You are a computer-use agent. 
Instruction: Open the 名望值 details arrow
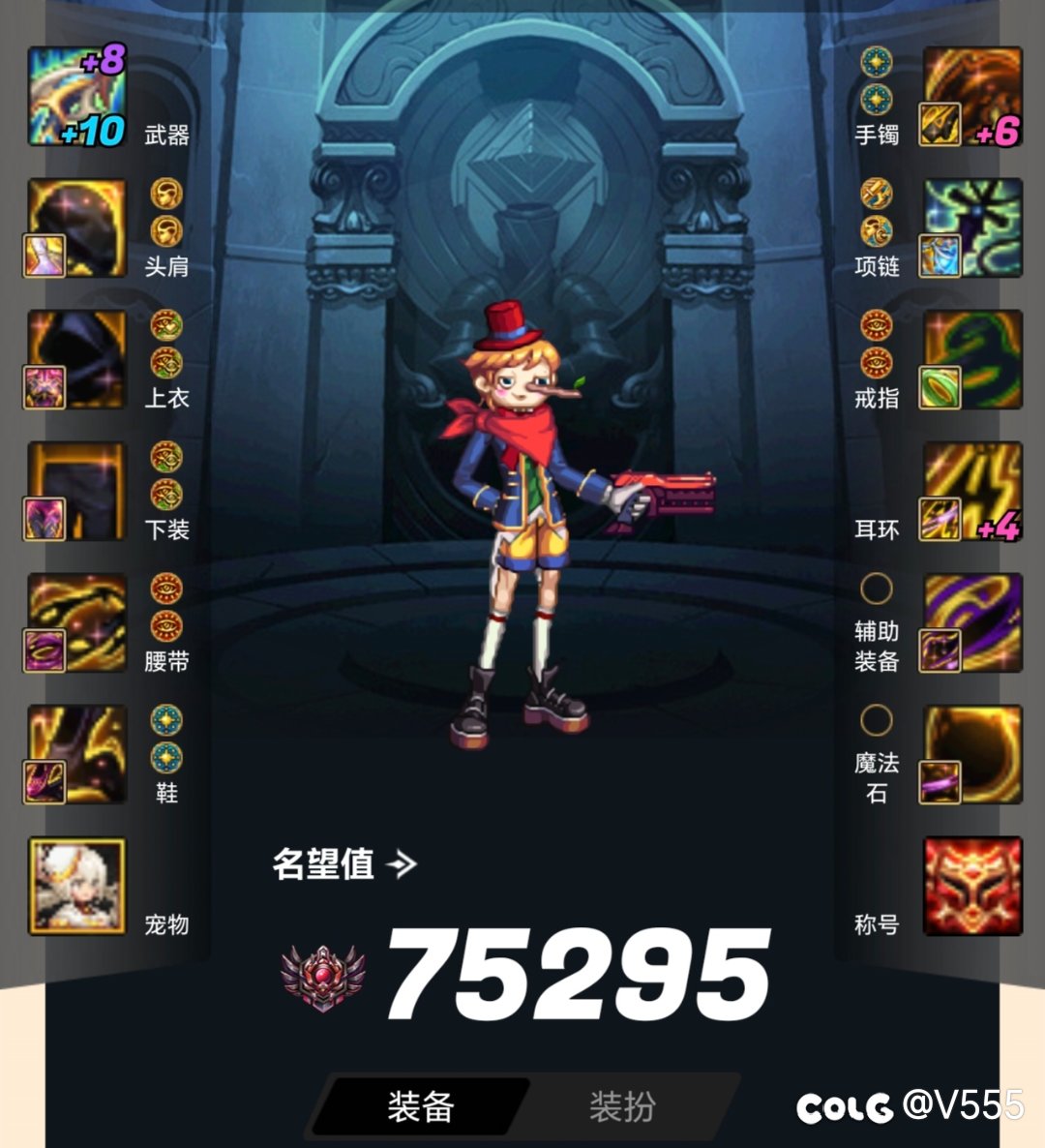point(402,863)
